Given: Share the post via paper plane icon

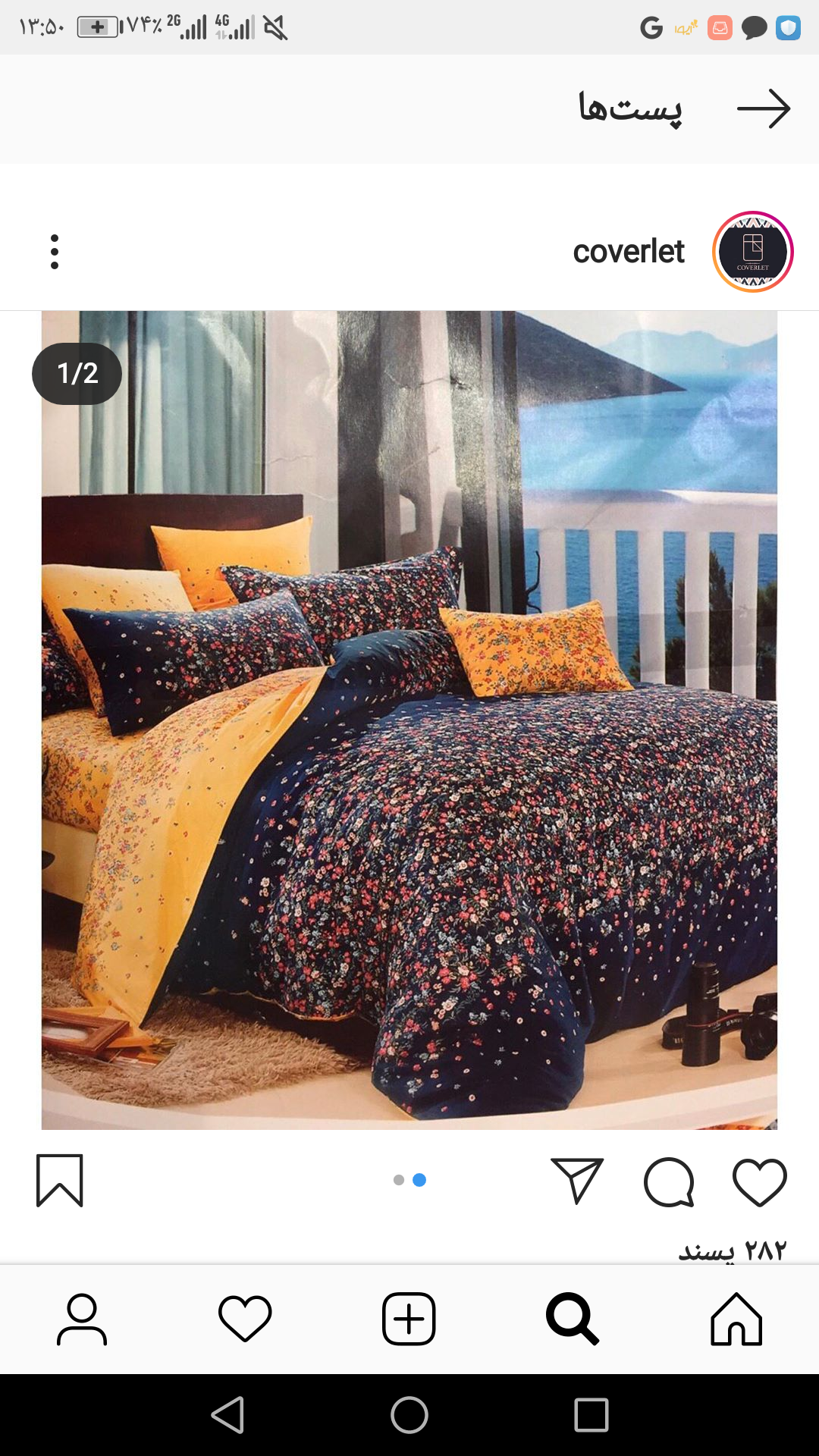Looking at the screenshot, I should pos(577,1180).
